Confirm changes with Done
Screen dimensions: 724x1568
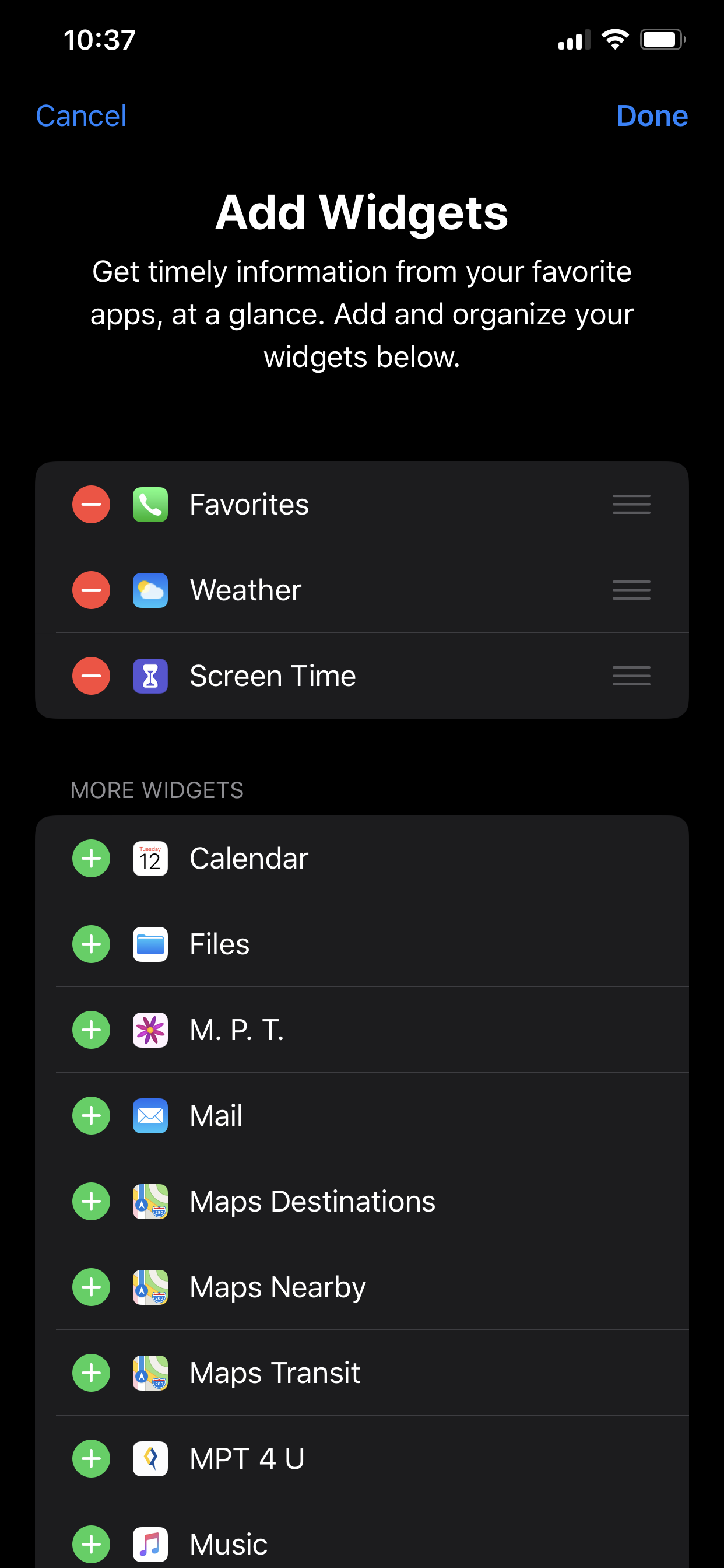[x=651, y=116]
